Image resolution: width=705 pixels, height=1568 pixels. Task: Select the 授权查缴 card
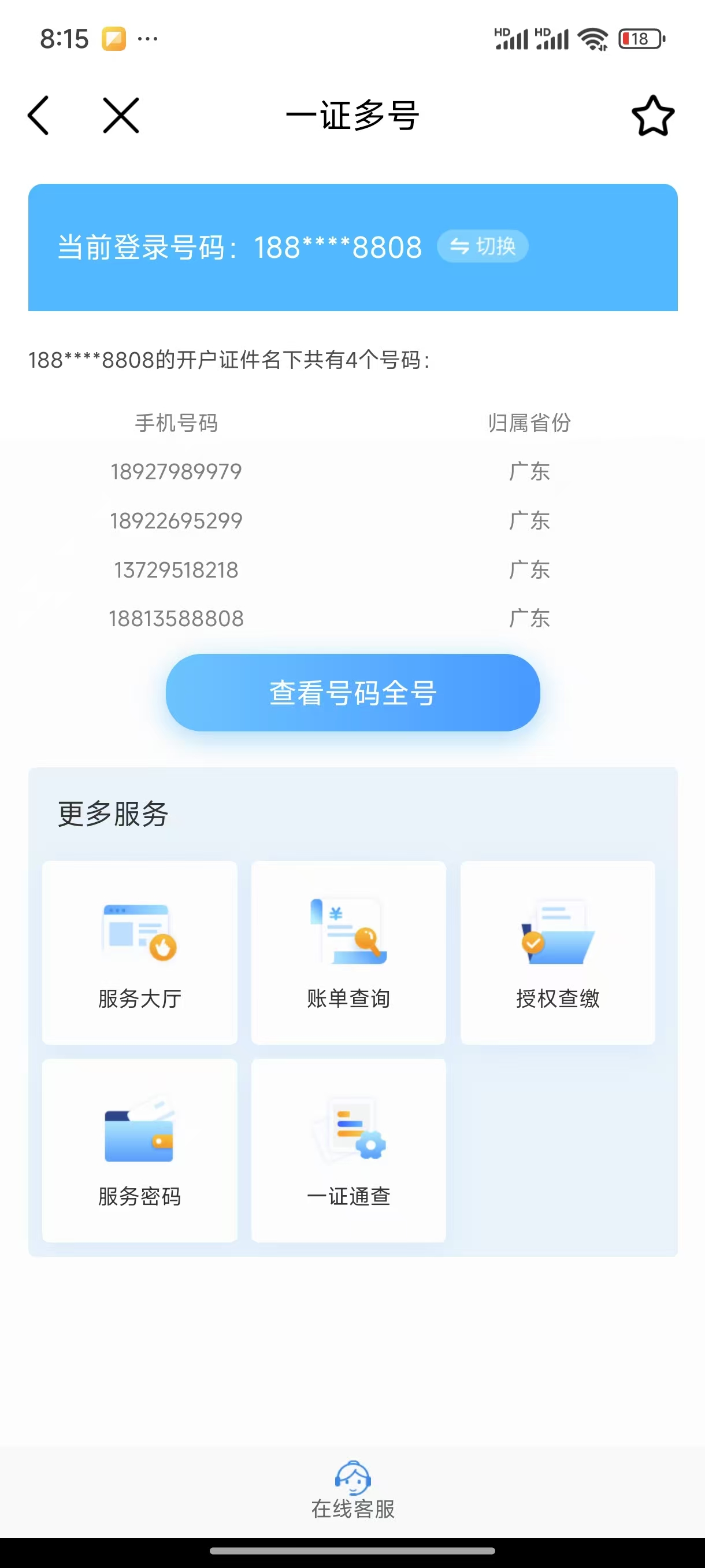[558, 953]
